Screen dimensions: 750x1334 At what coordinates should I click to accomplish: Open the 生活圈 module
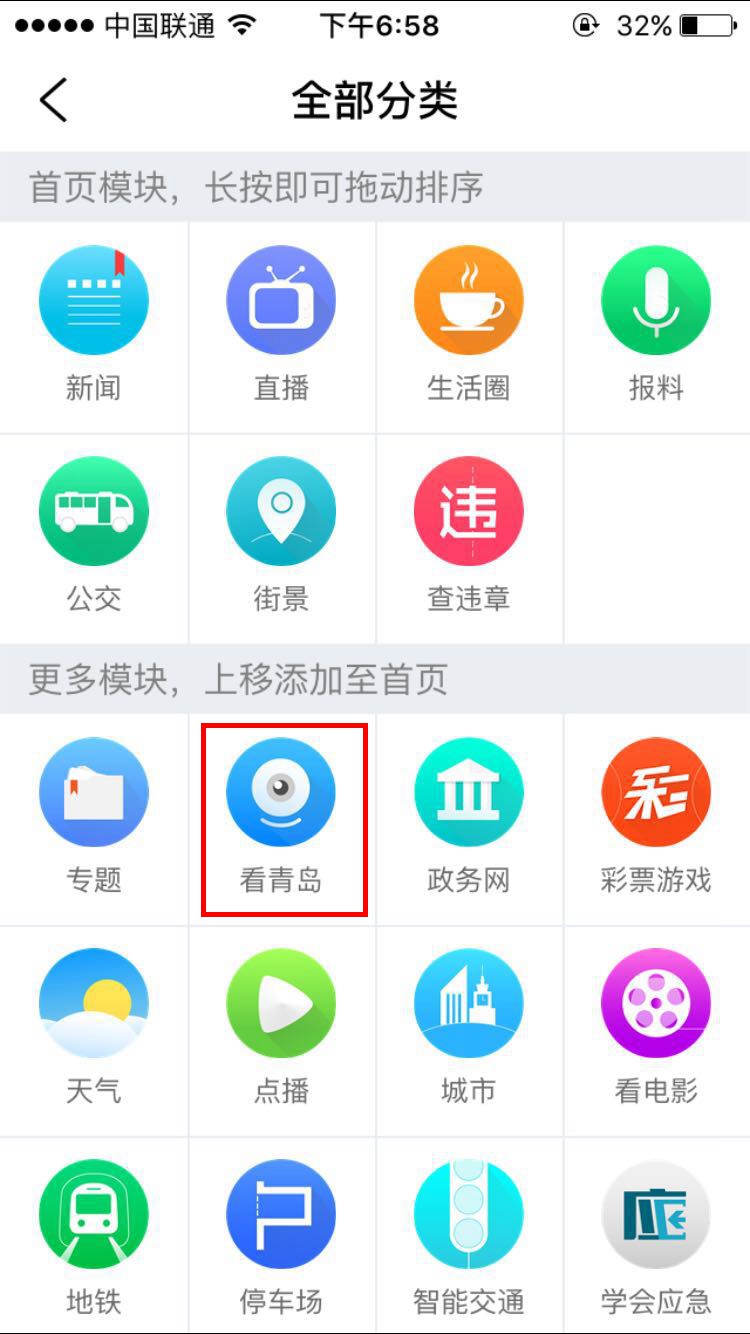468,300
